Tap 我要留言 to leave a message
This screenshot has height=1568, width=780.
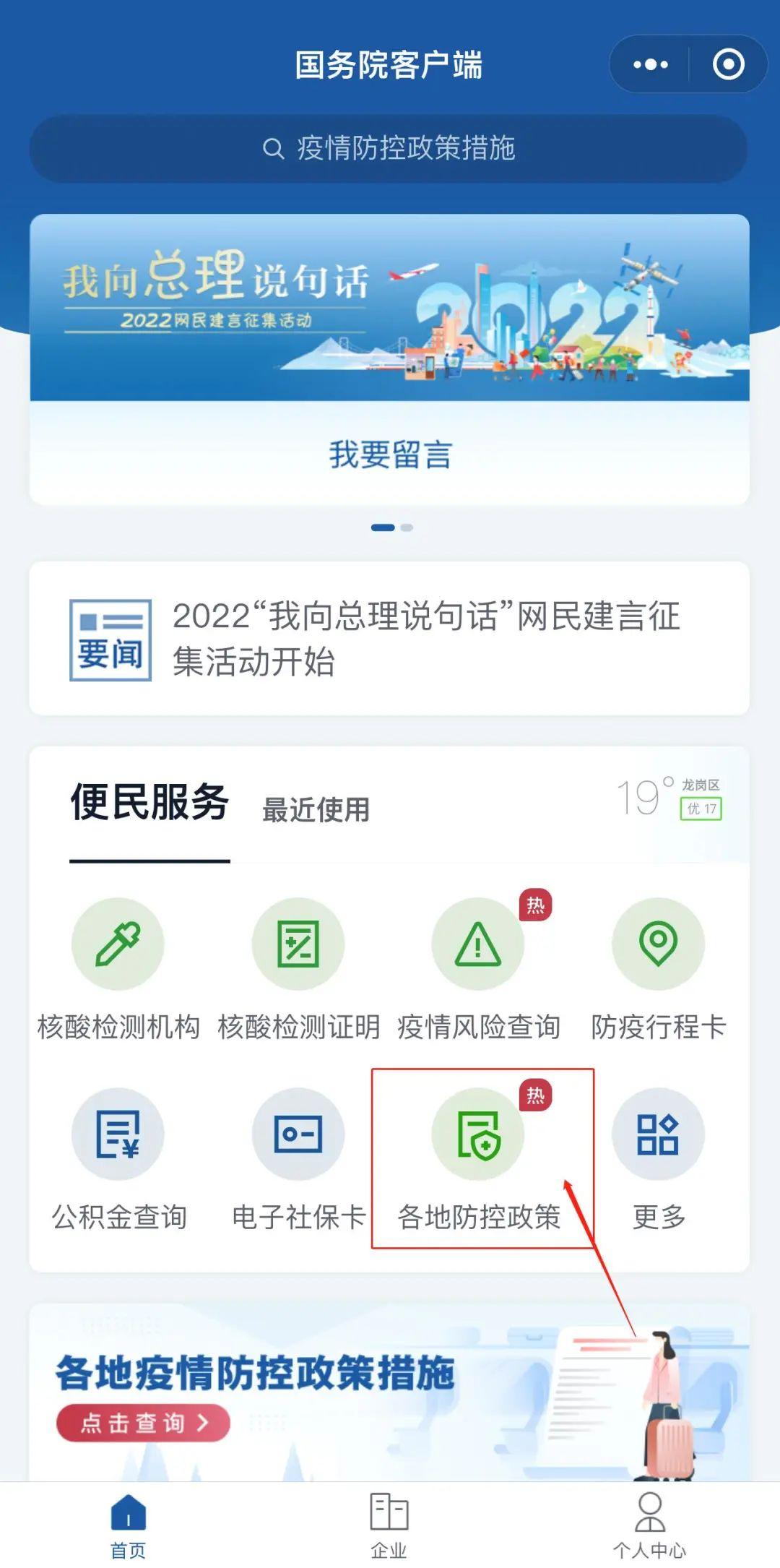point(390,455)
